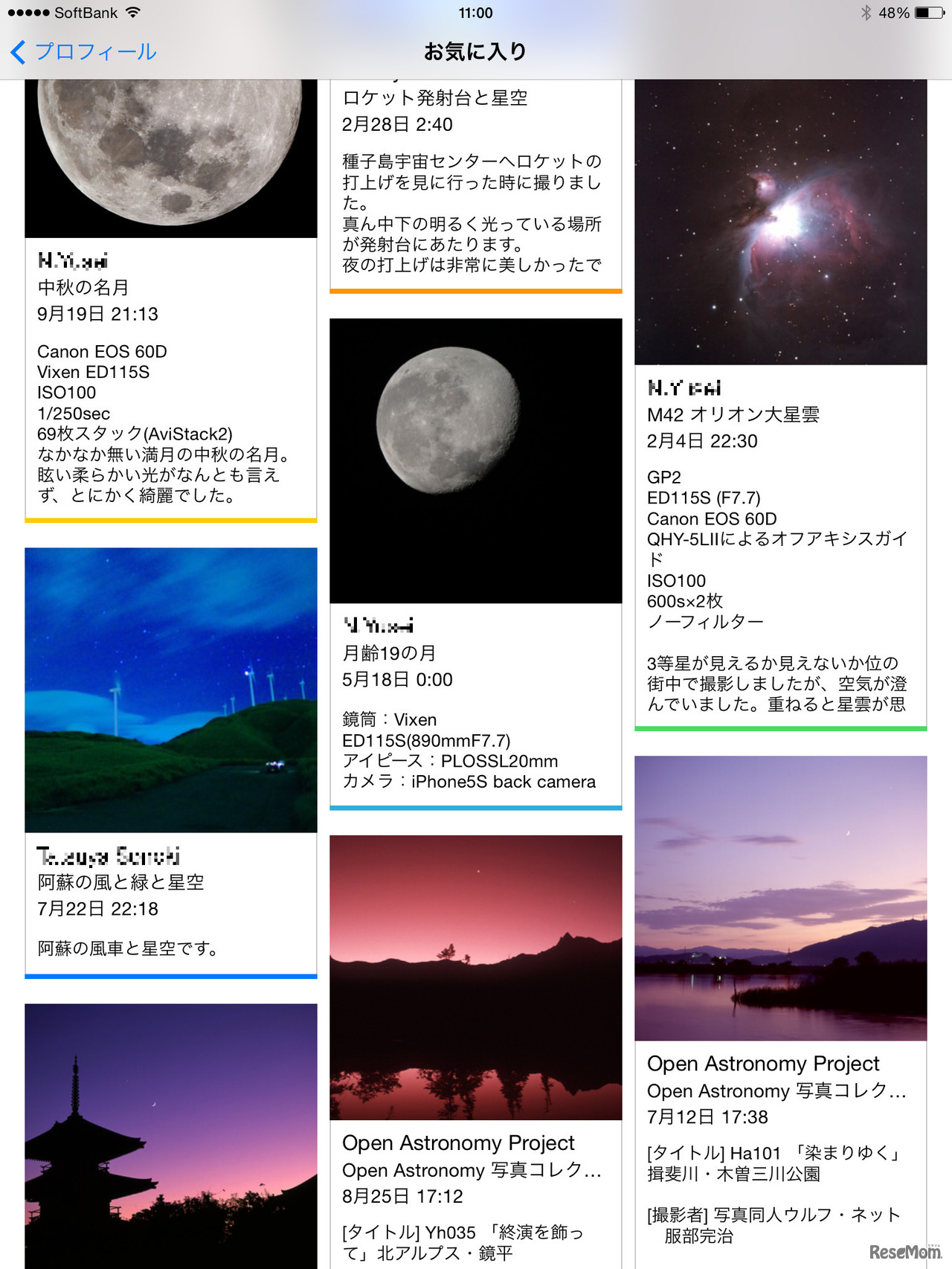
Task: Open the pagoda silhouette sunset photo
Action: coord(170,1131)
